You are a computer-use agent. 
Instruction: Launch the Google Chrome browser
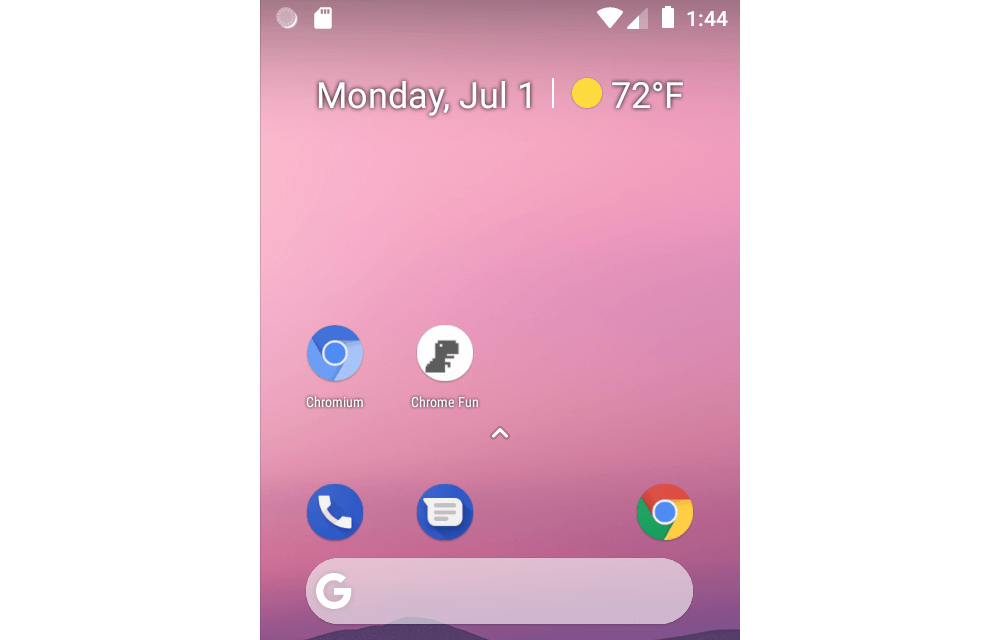pos(665,512)
